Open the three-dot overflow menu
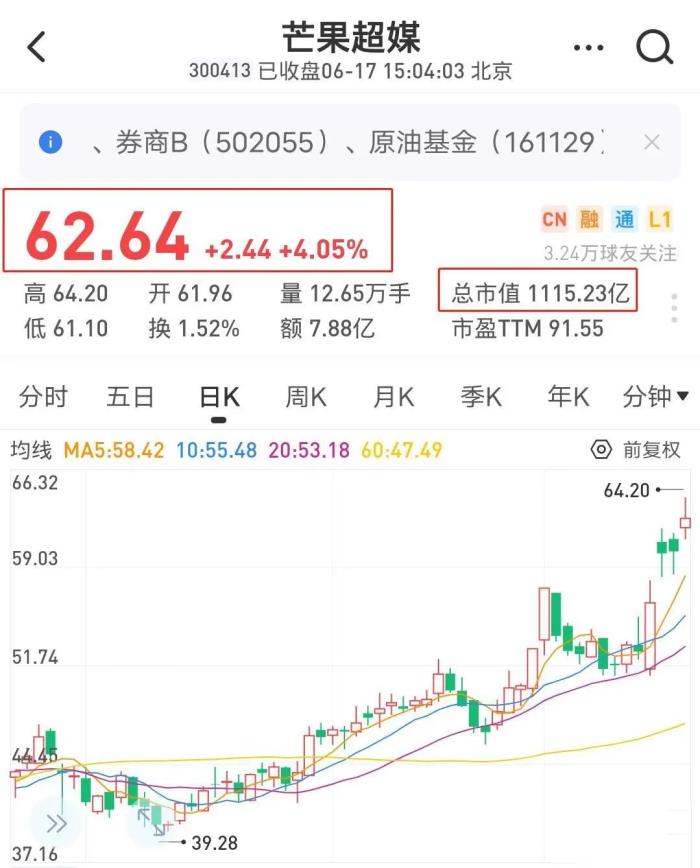This screenshot has height=868, width=700. pyautogui.click(x=588, y=47)
